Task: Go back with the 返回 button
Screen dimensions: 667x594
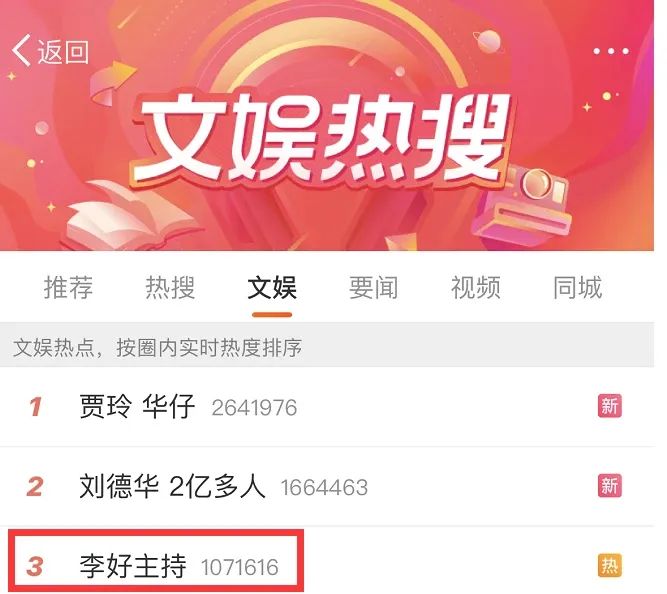Action: point(50,51)
